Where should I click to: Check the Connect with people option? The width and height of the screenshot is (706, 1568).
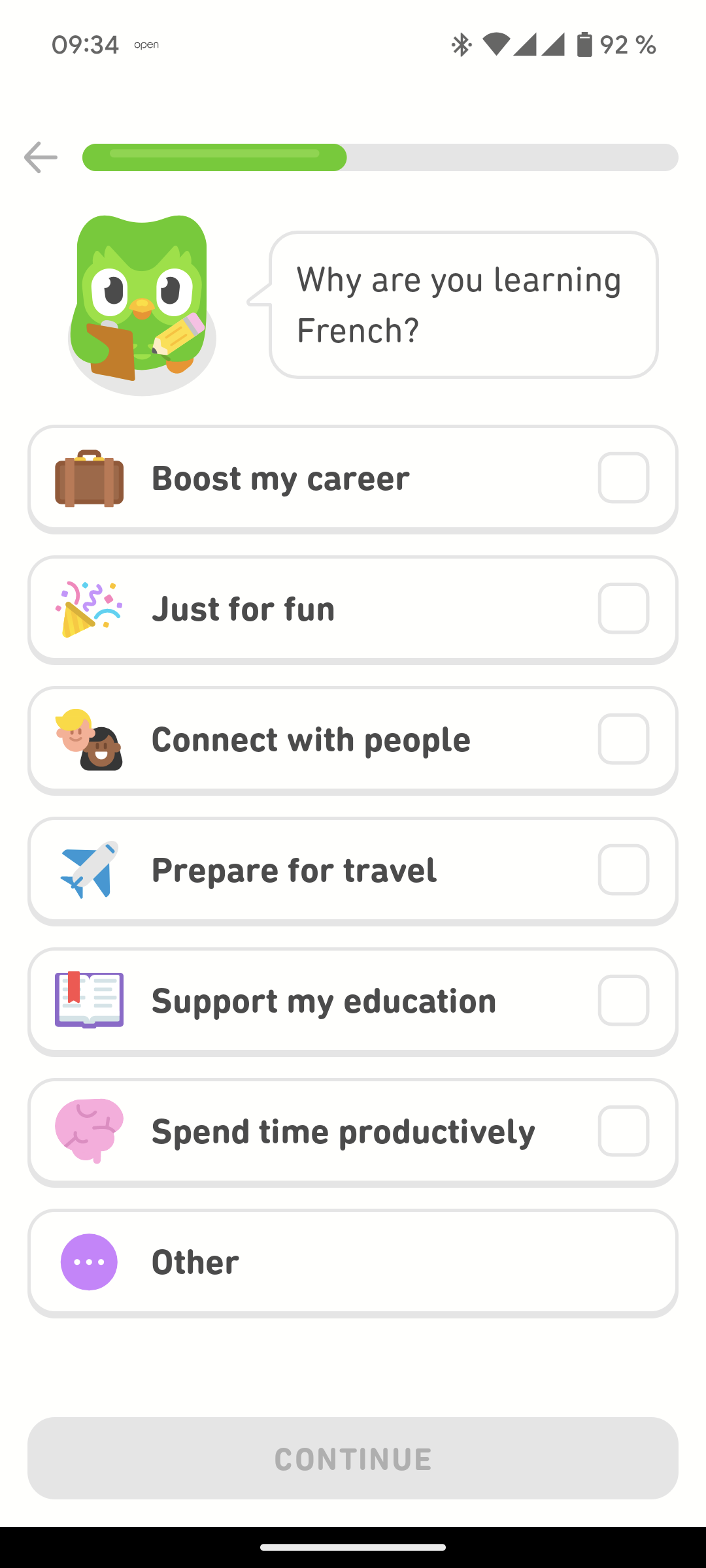(x=353, y=740)
